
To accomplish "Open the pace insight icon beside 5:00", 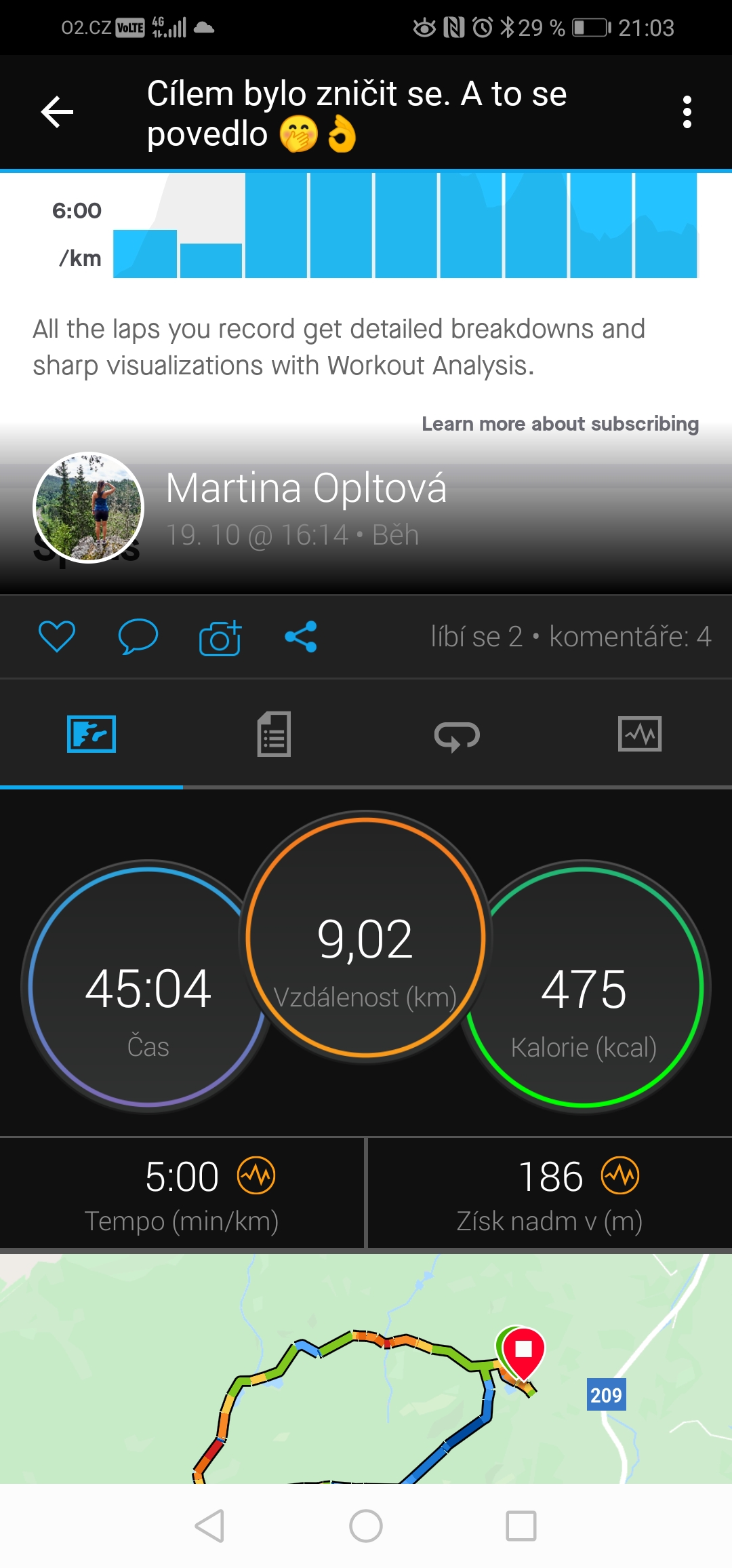I will click(x=256, y=1175).
